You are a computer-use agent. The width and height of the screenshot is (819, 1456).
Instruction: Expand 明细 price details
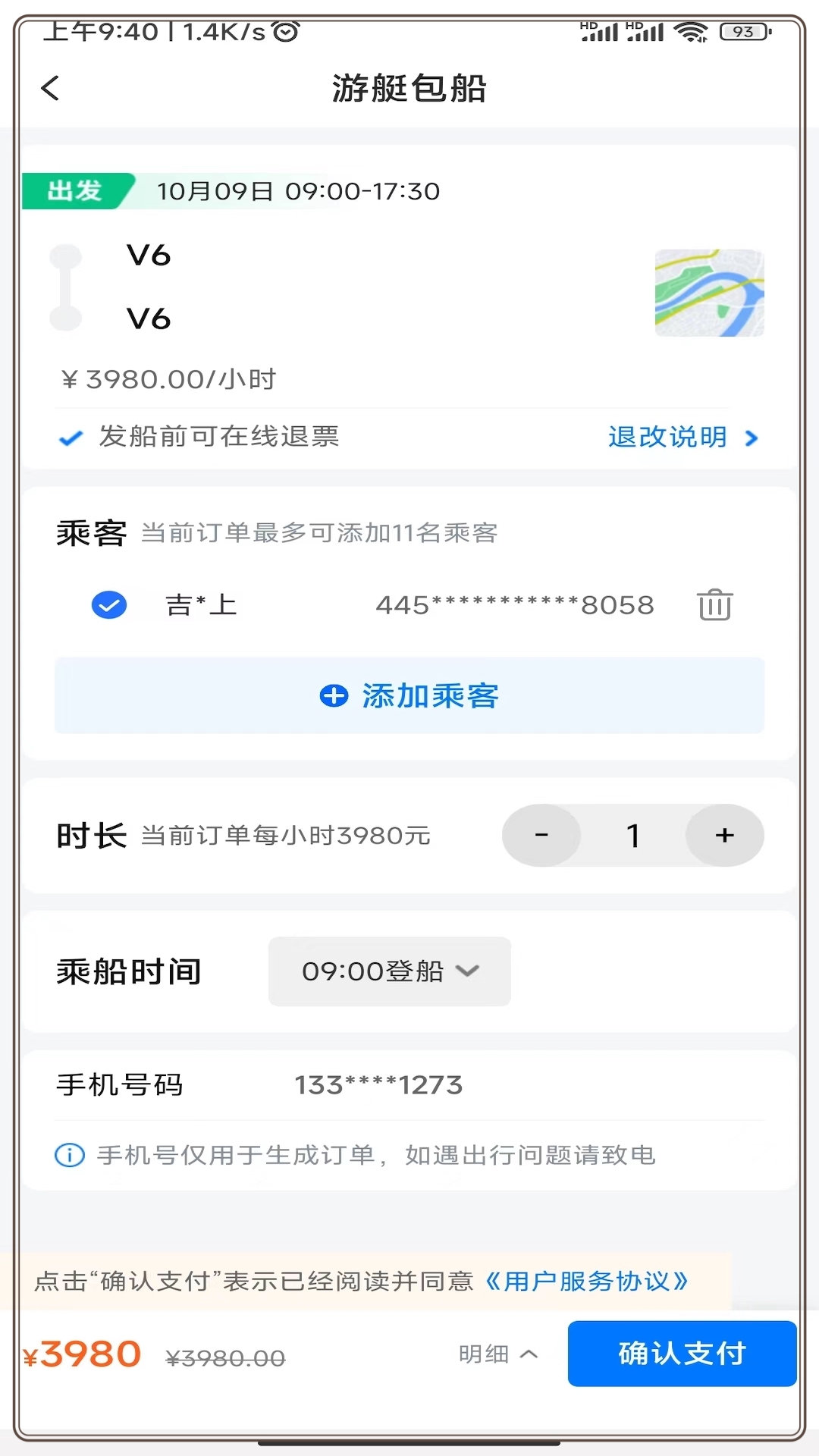coord(498,1354)
